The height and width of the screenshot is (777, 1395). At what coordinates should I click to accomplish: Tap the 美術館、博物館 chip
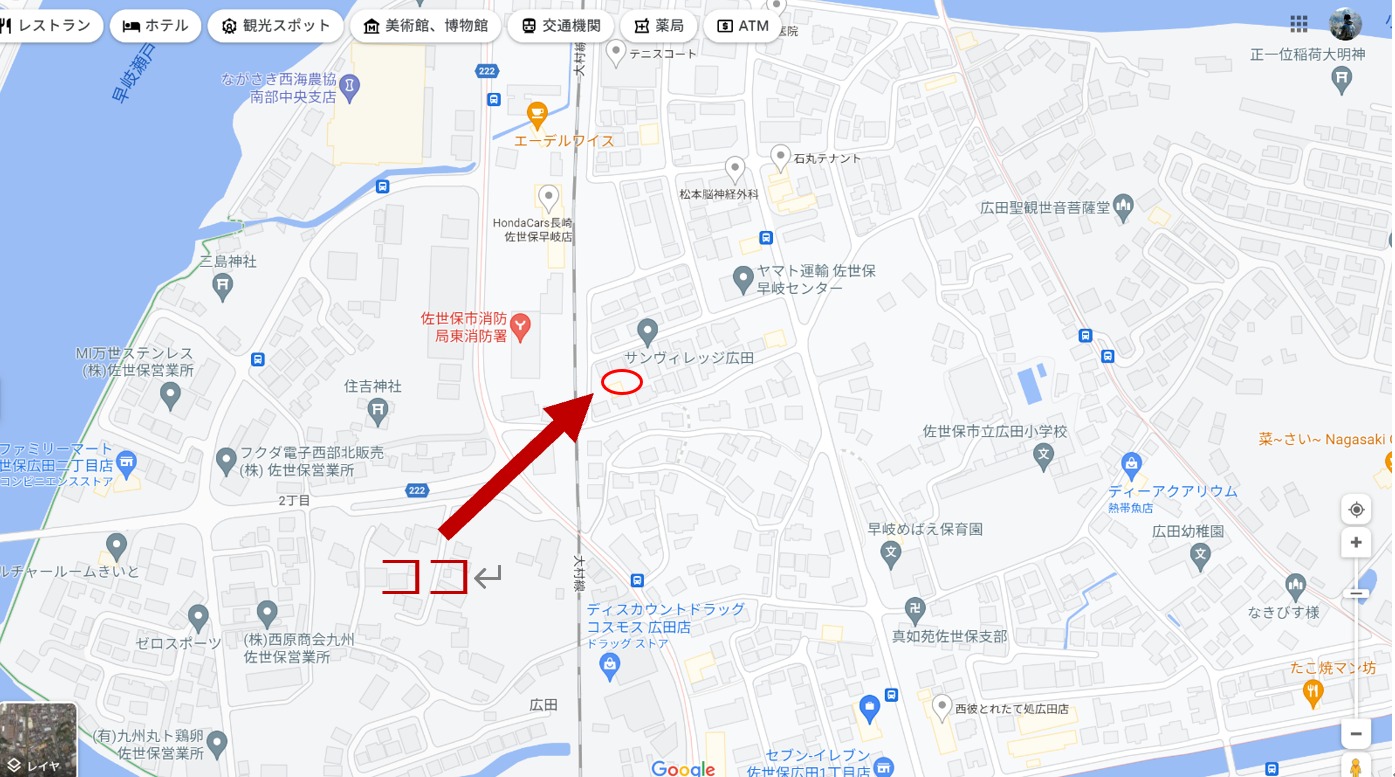[425, 26]
